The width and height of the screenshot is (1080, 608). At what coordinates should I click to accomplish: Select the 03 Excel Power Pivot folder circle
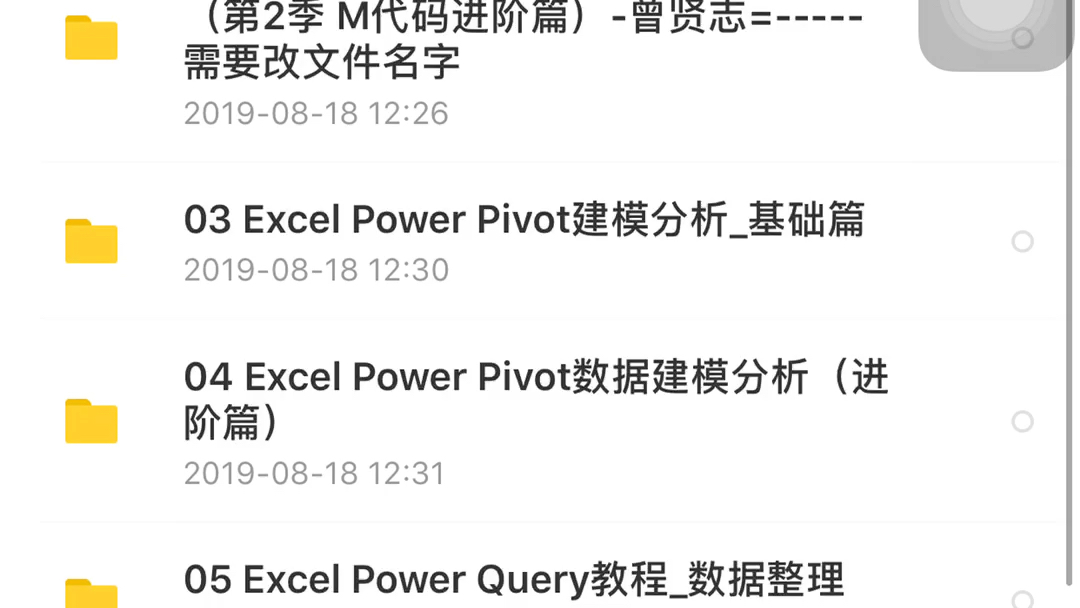click(x=1022, y=242)
